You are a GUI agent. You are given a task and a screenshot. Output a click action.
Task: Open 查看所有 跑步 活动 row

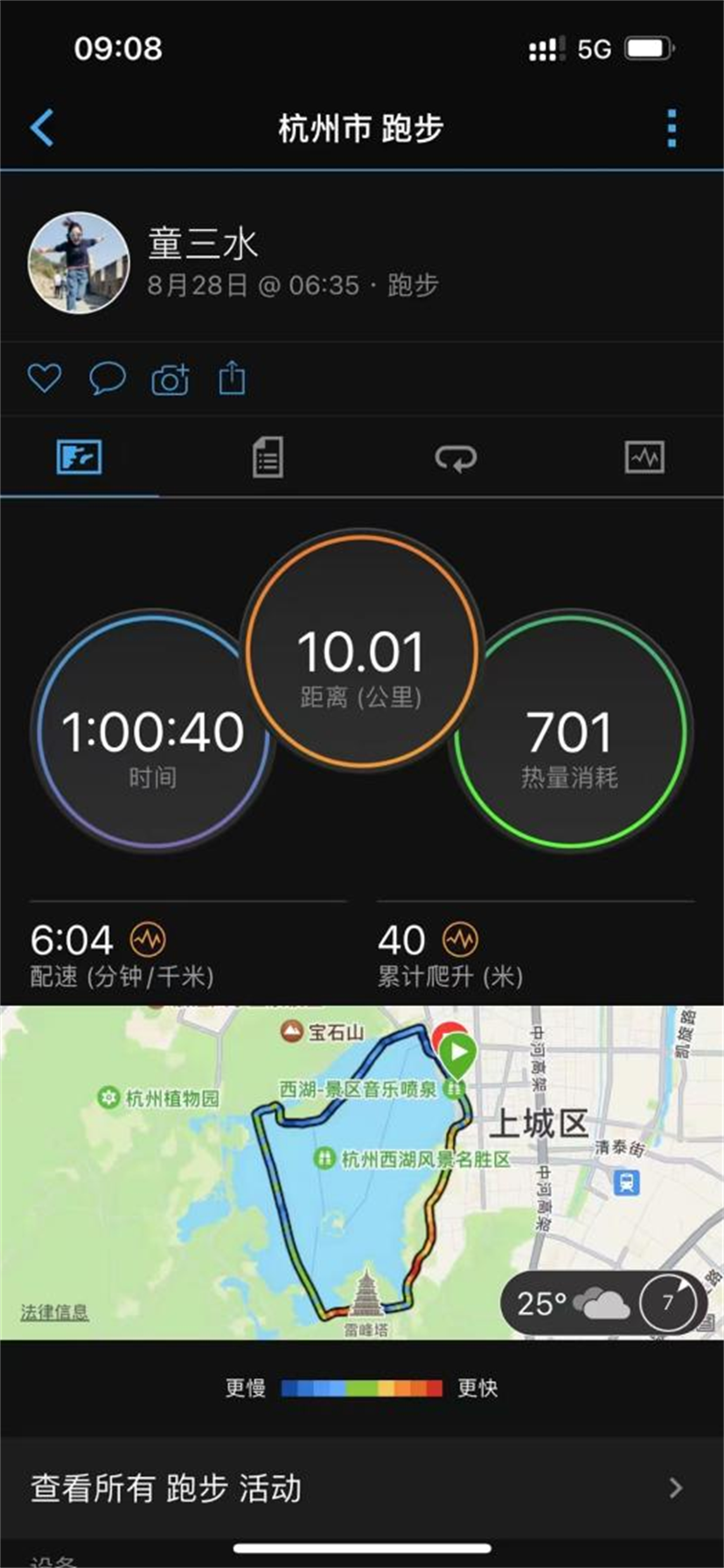click(362, 1487)
